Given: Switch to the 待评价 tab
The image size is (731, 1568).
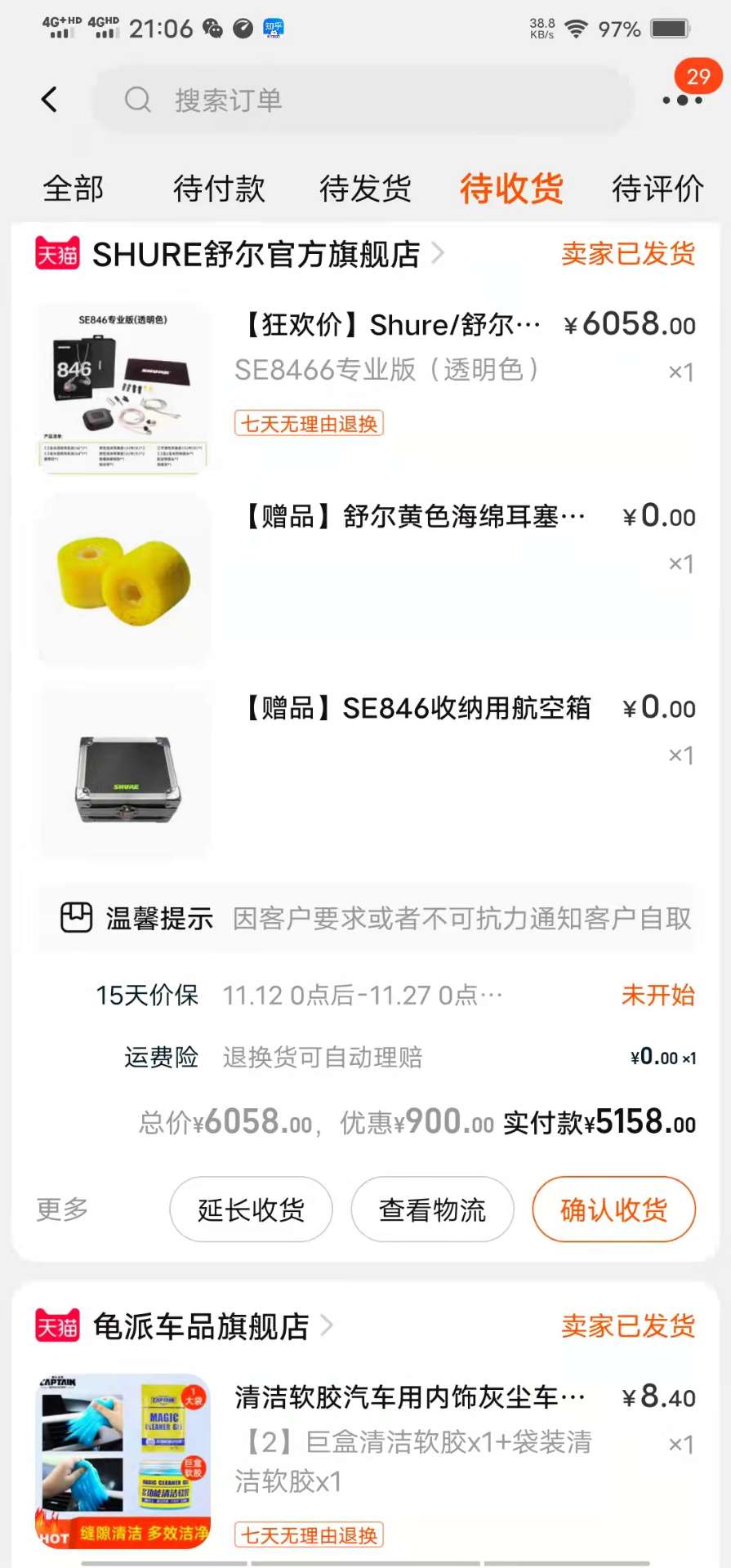Looking at the screenshot, I should coord(657,189).
